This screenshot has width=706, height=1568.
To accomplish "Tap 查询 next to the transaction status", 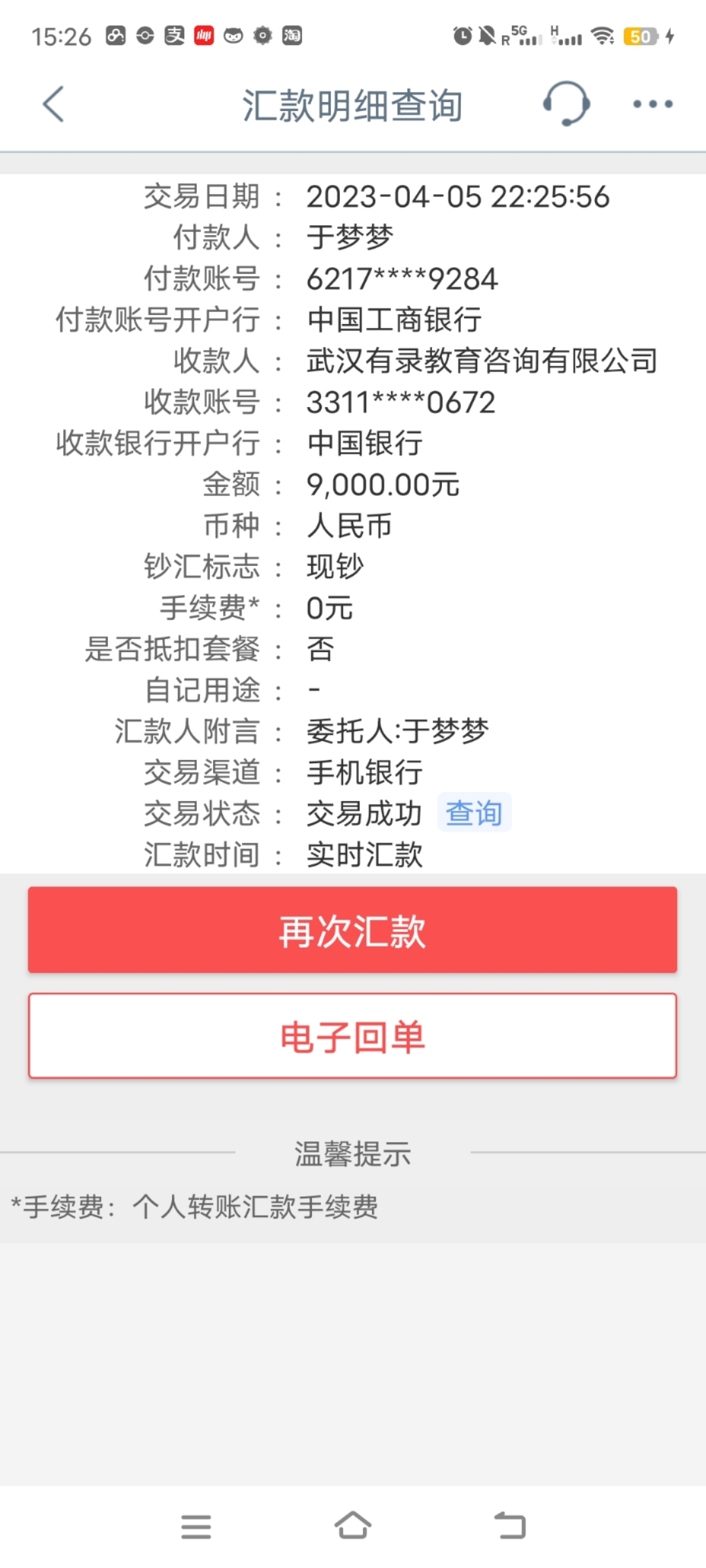I will click(474, 813).
